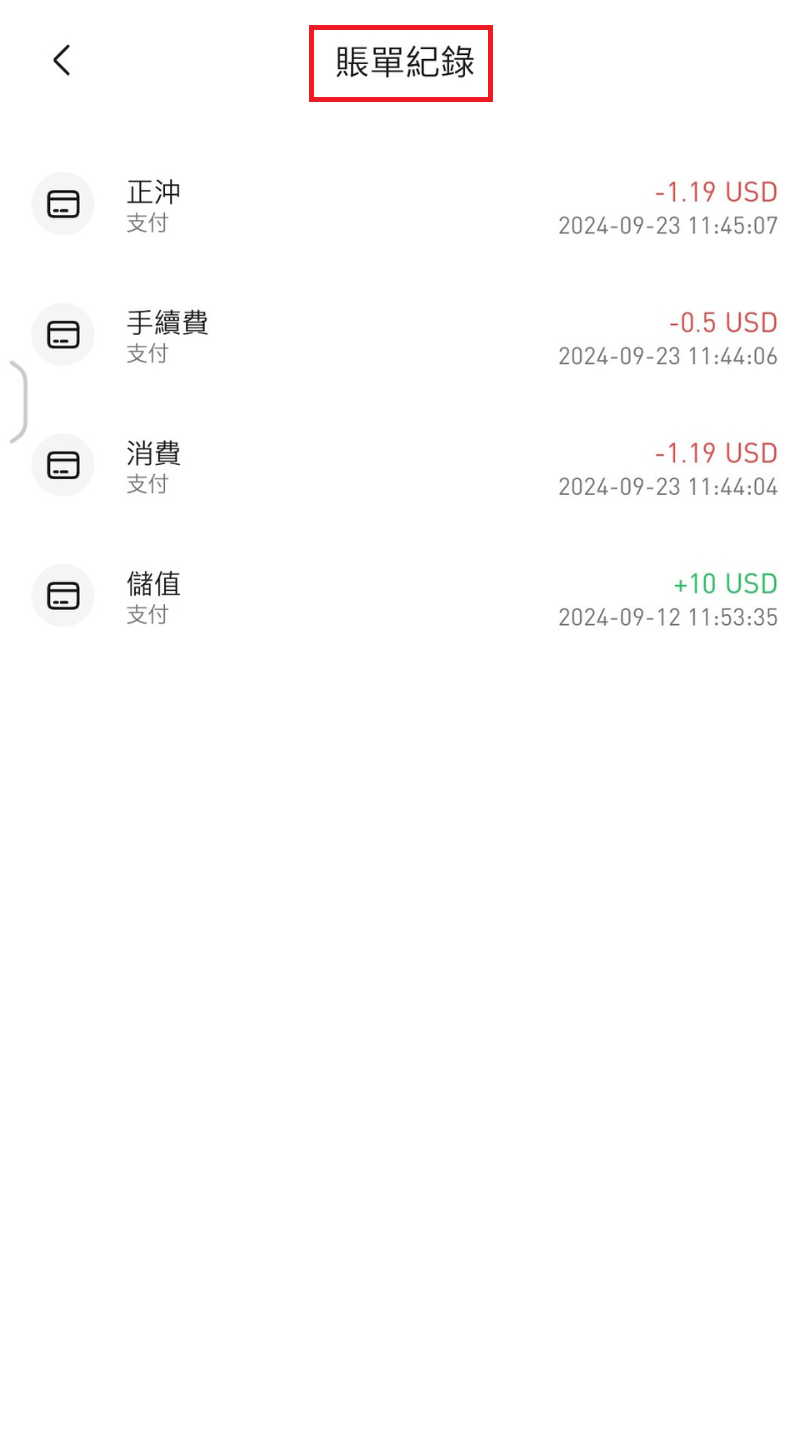View the 儲值 +10 USD transaction
The image size is (810, 1440).
[x=405, y=598]
